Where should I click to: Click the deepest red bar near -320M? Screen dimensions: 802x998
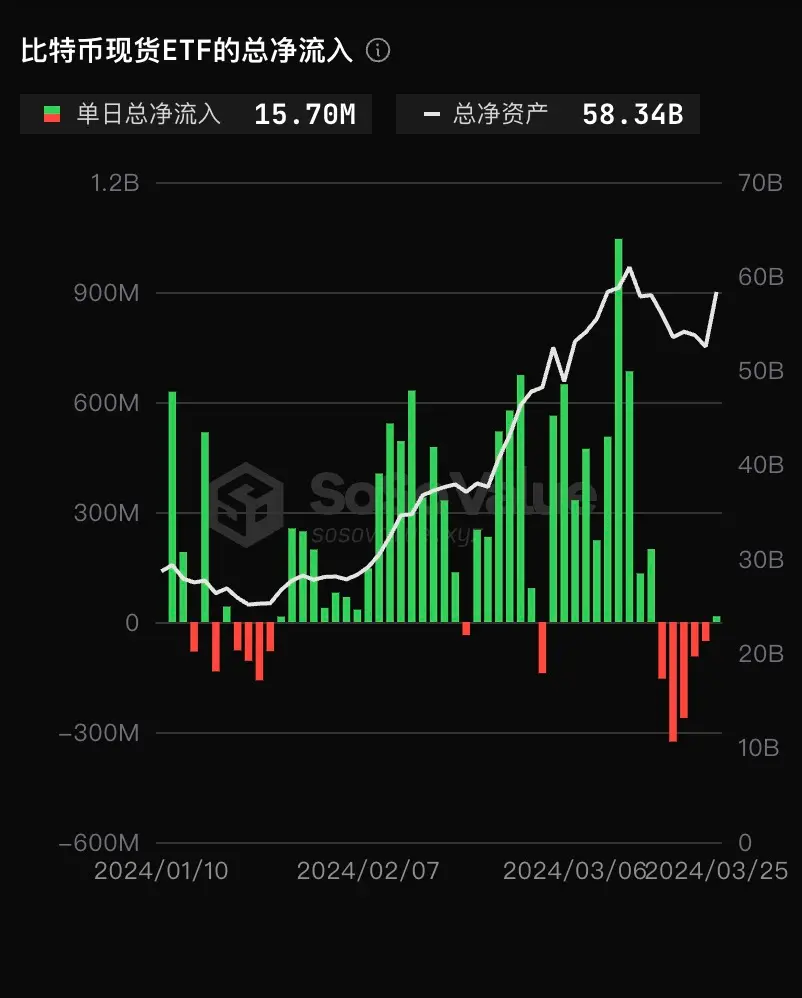click(x=673, y=680)
